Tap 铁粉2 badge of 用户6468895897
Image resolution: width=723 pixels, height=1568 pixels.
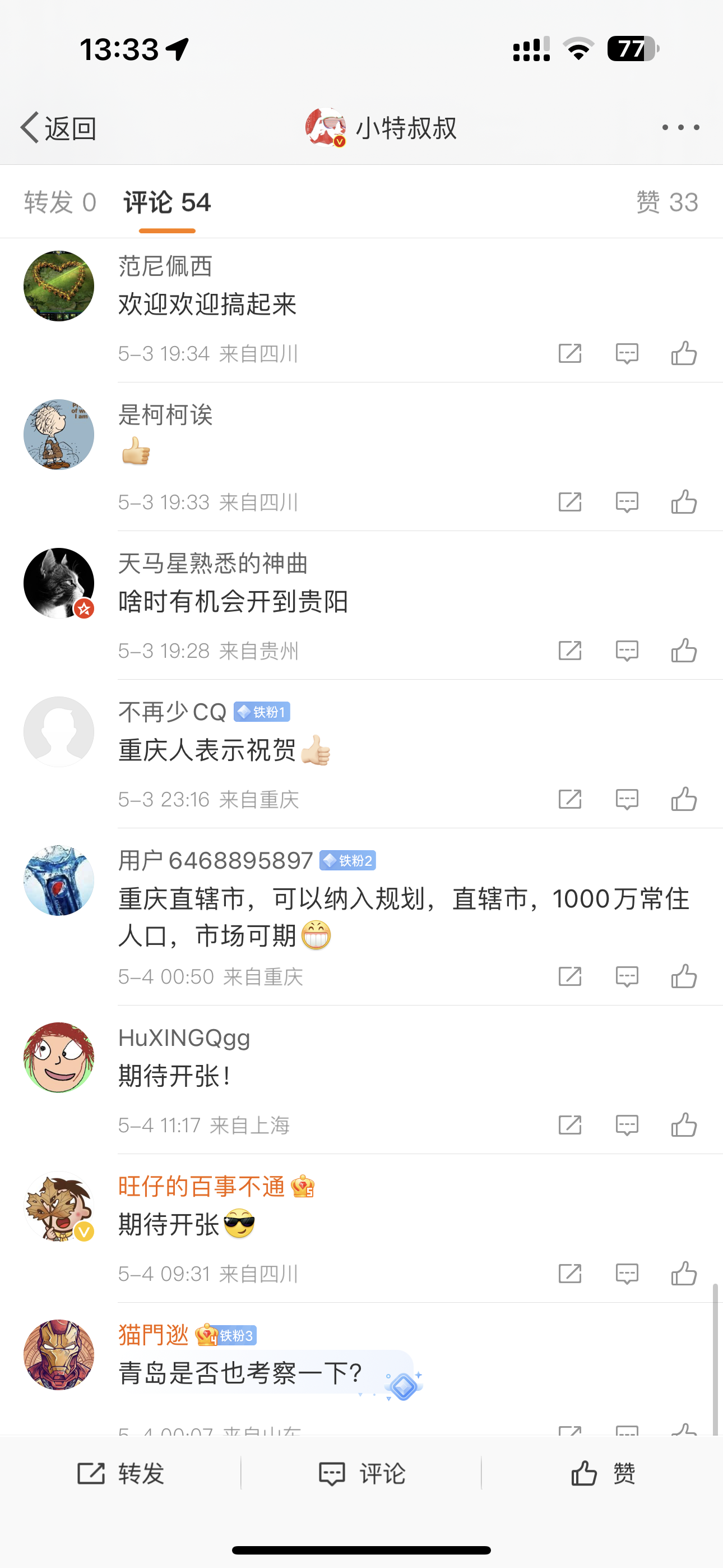click(x=348, y=861)
